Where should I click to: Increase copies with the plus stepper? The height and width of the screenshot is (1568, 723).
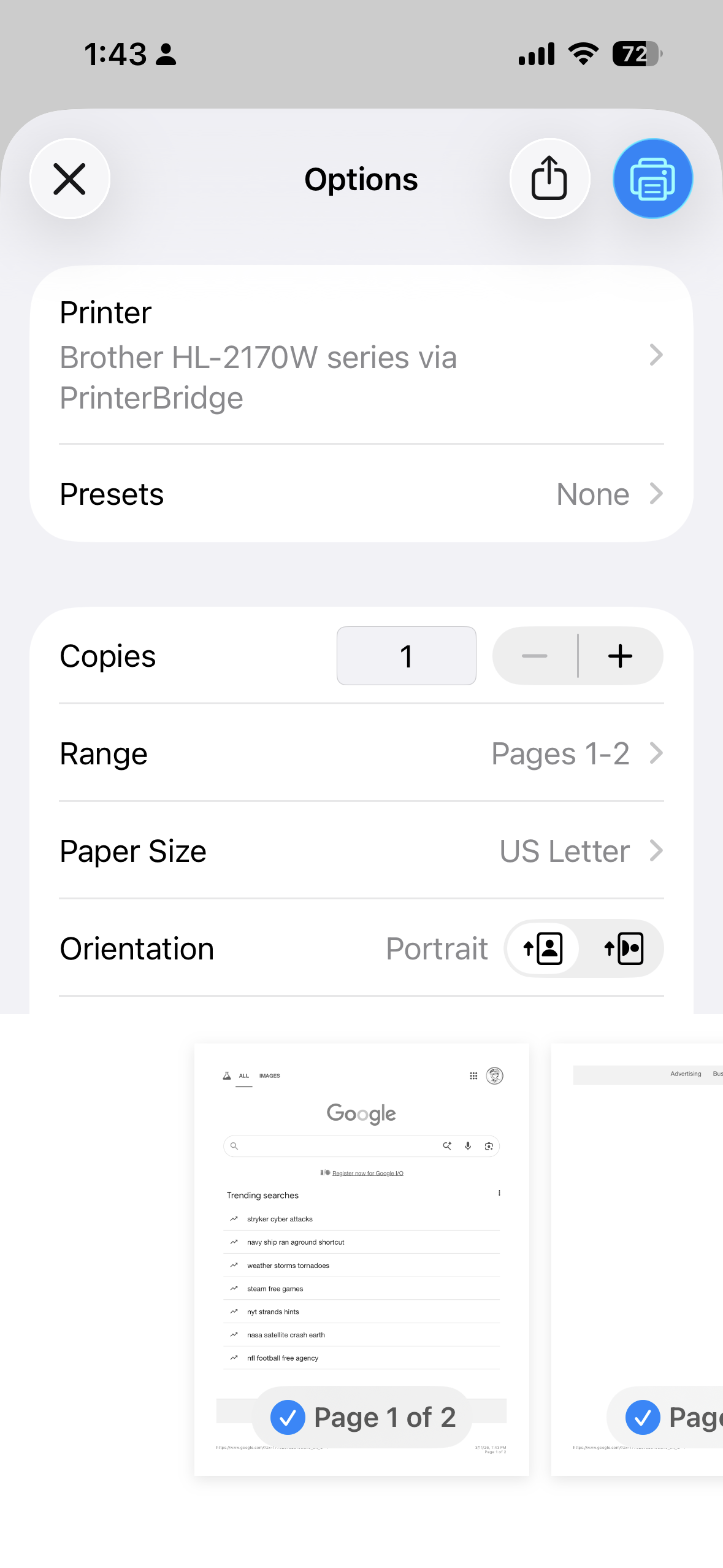point(620,655)
